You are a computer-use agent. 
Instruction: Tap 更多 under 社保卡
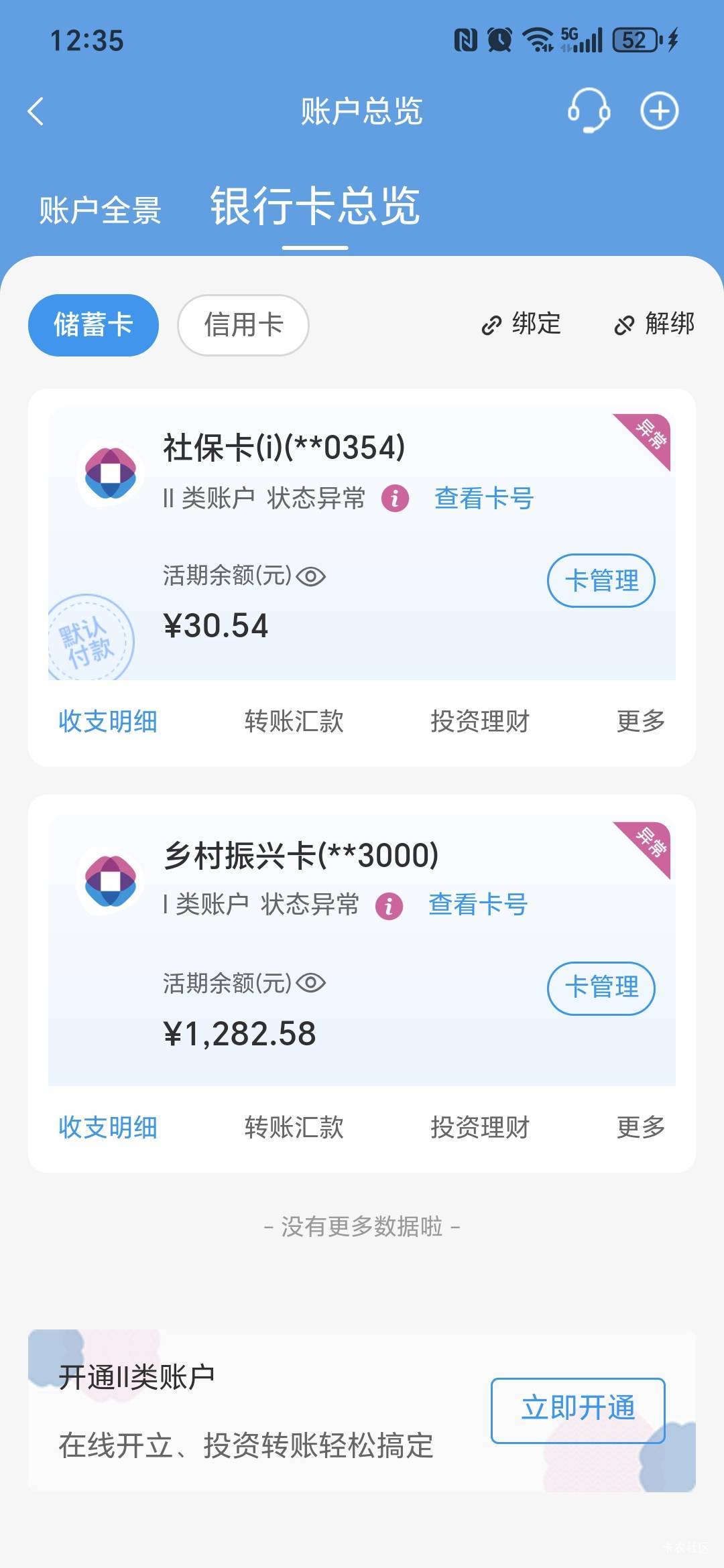(640, 722)
